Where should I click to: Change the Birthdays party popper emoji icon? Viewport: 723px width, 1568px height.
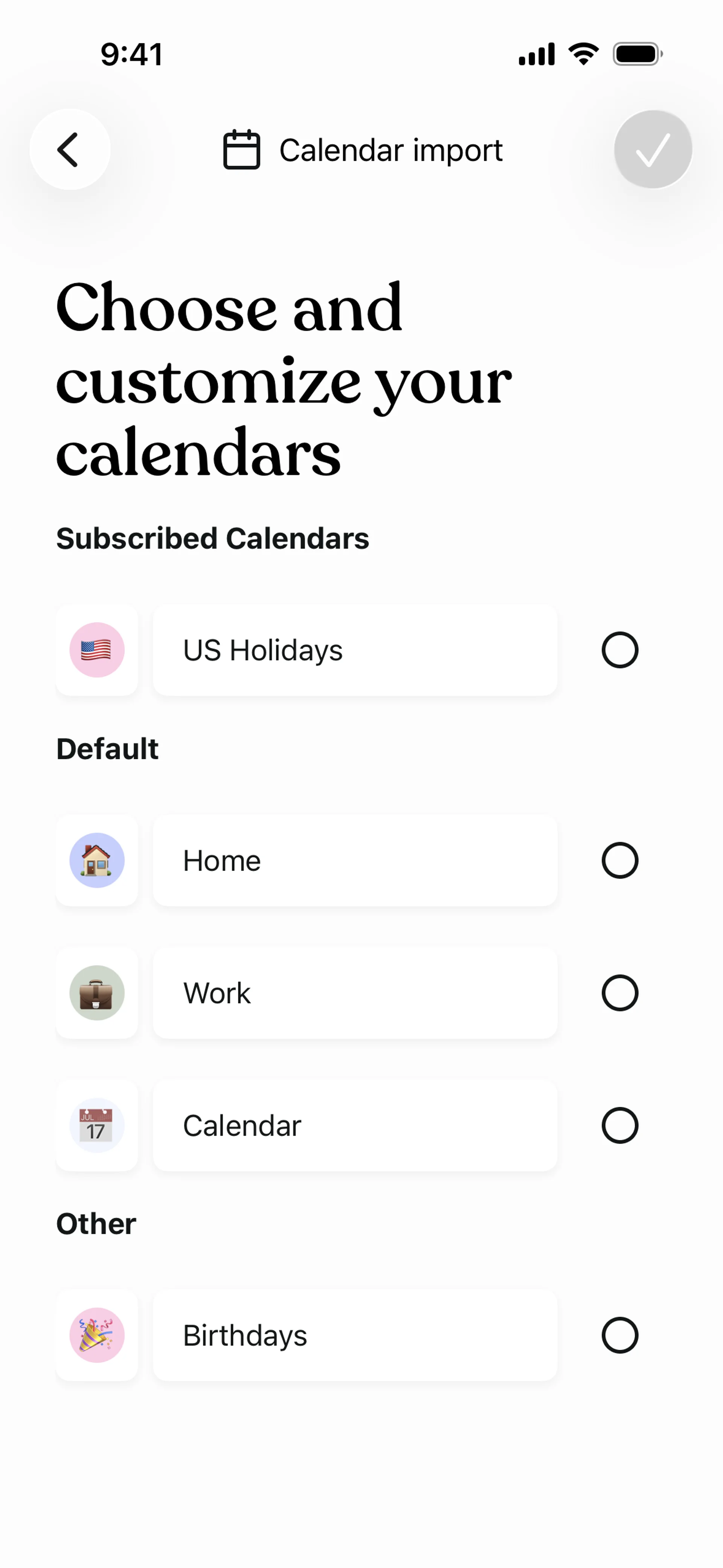97,1336
